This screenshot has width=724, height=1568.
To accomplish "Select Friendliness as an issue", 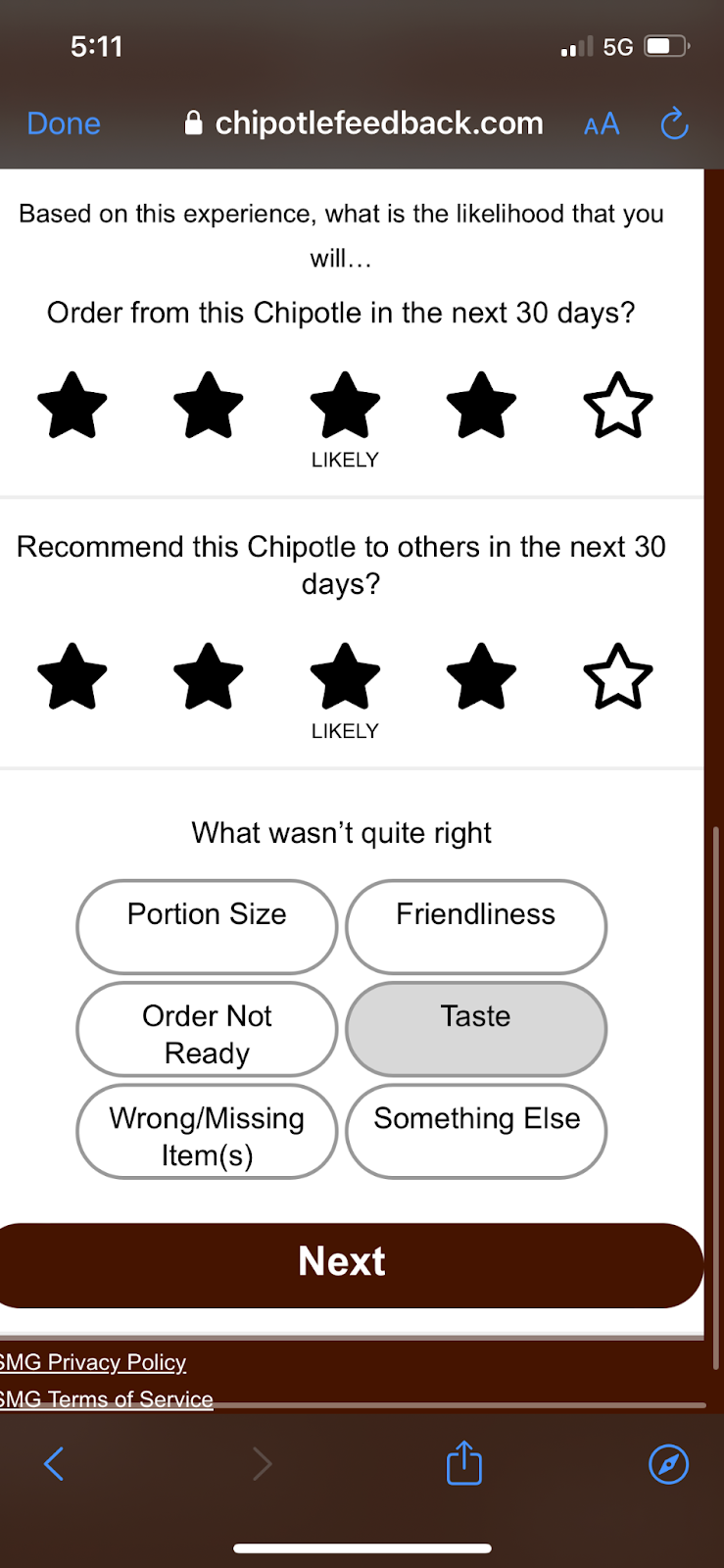I will pos(476,925).
